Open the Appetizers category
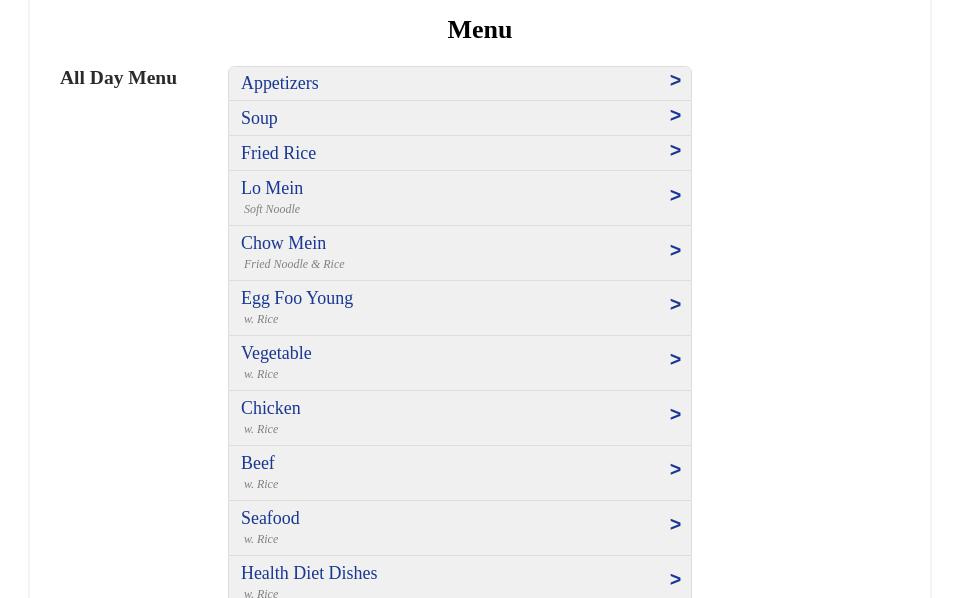Viewport: 960px width, 598px height. click(x=280, y=84)
